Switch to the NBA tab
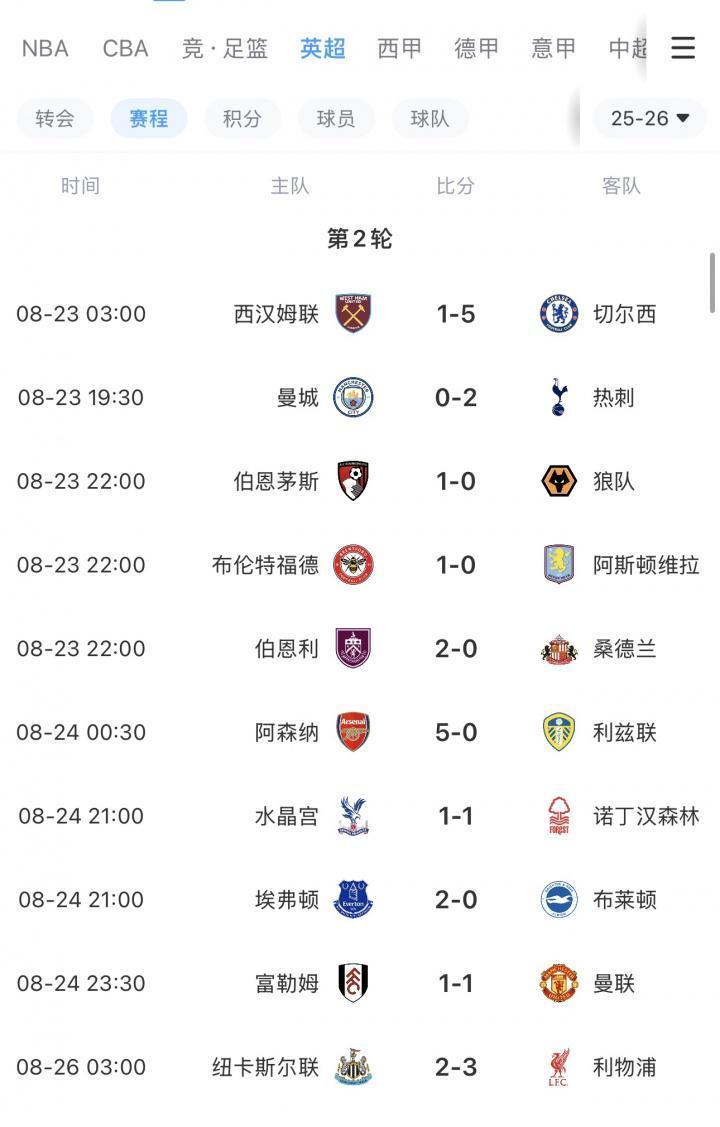Image resolution: width=720 pixels, height=1127 pixels. click(44, 47)
